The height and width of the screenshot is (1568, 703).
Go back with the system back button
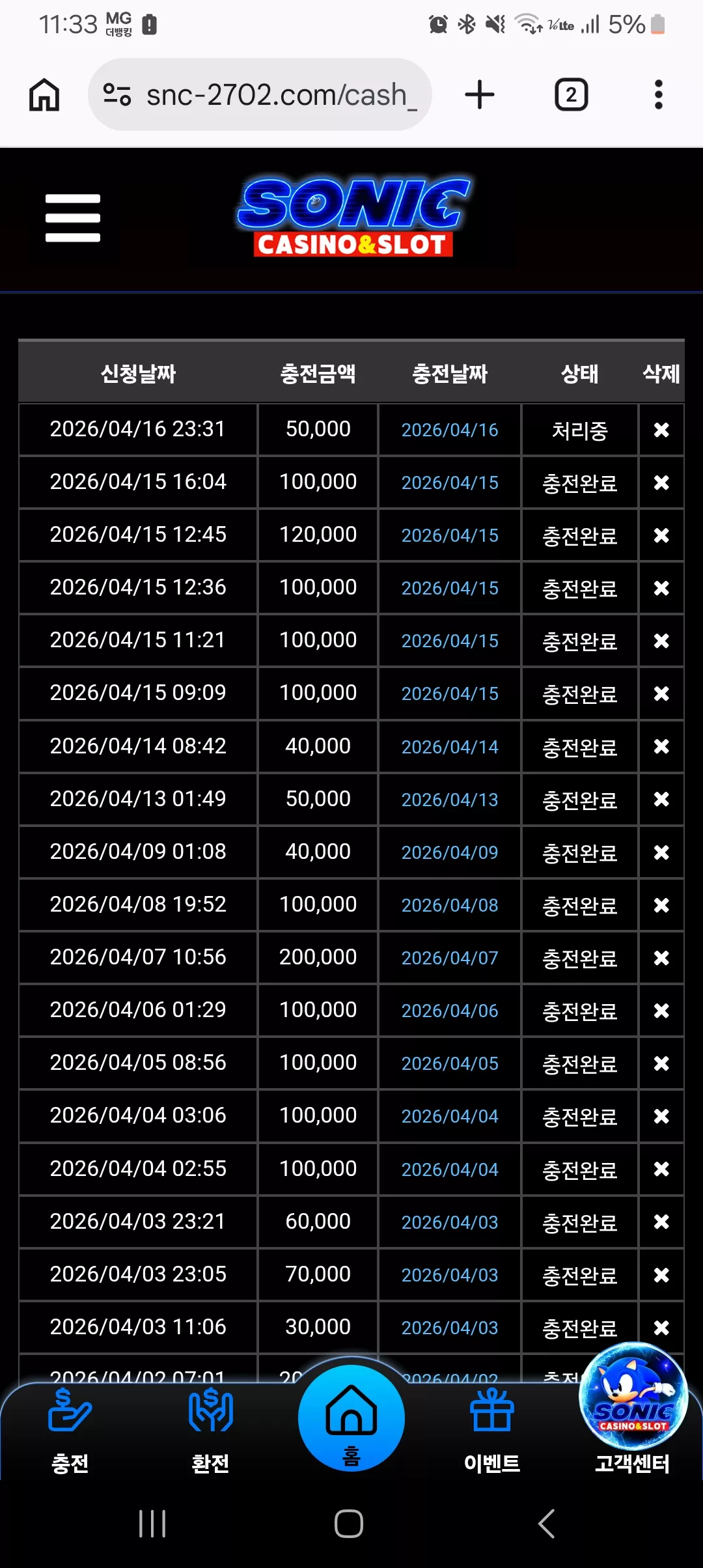547,1524
